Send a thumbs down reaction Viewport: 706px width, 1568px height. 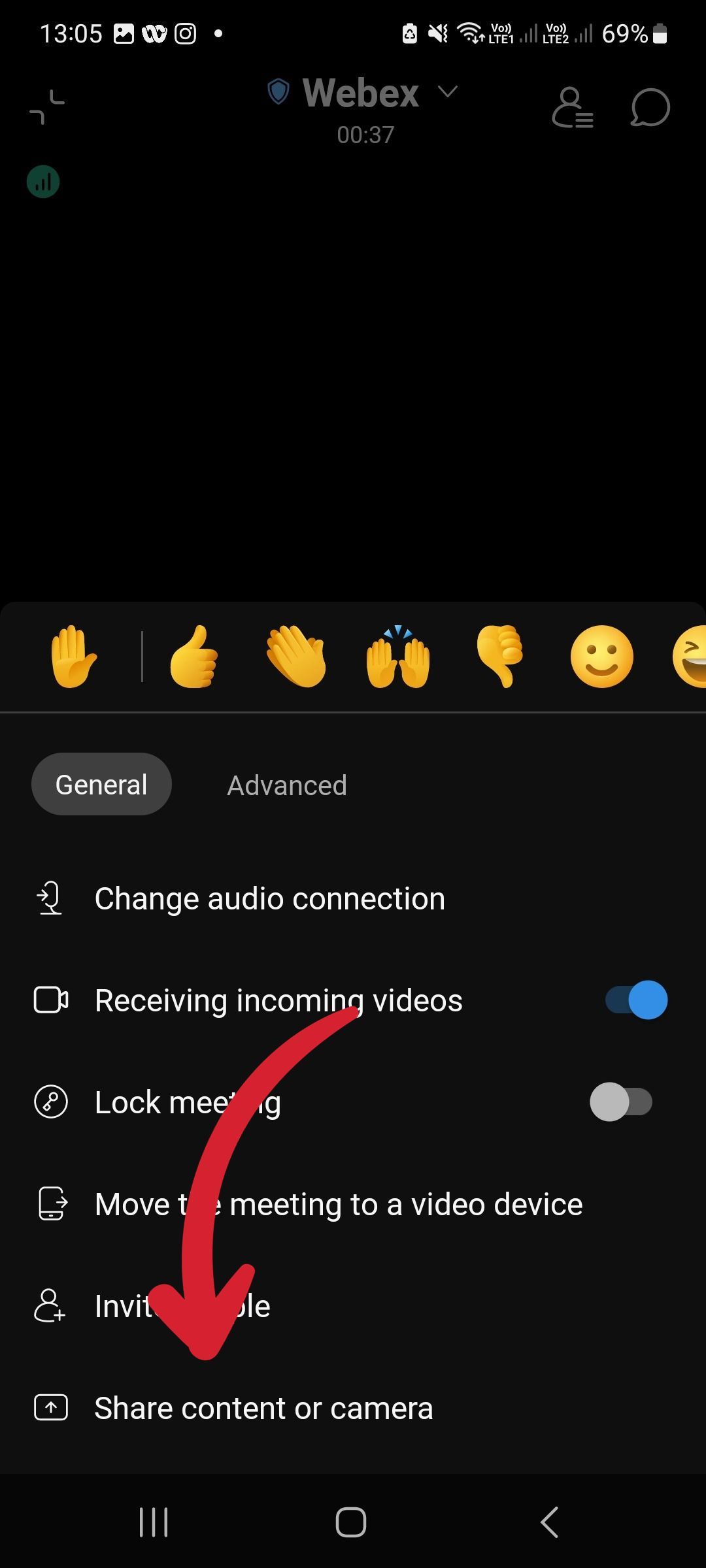(500, 657)
